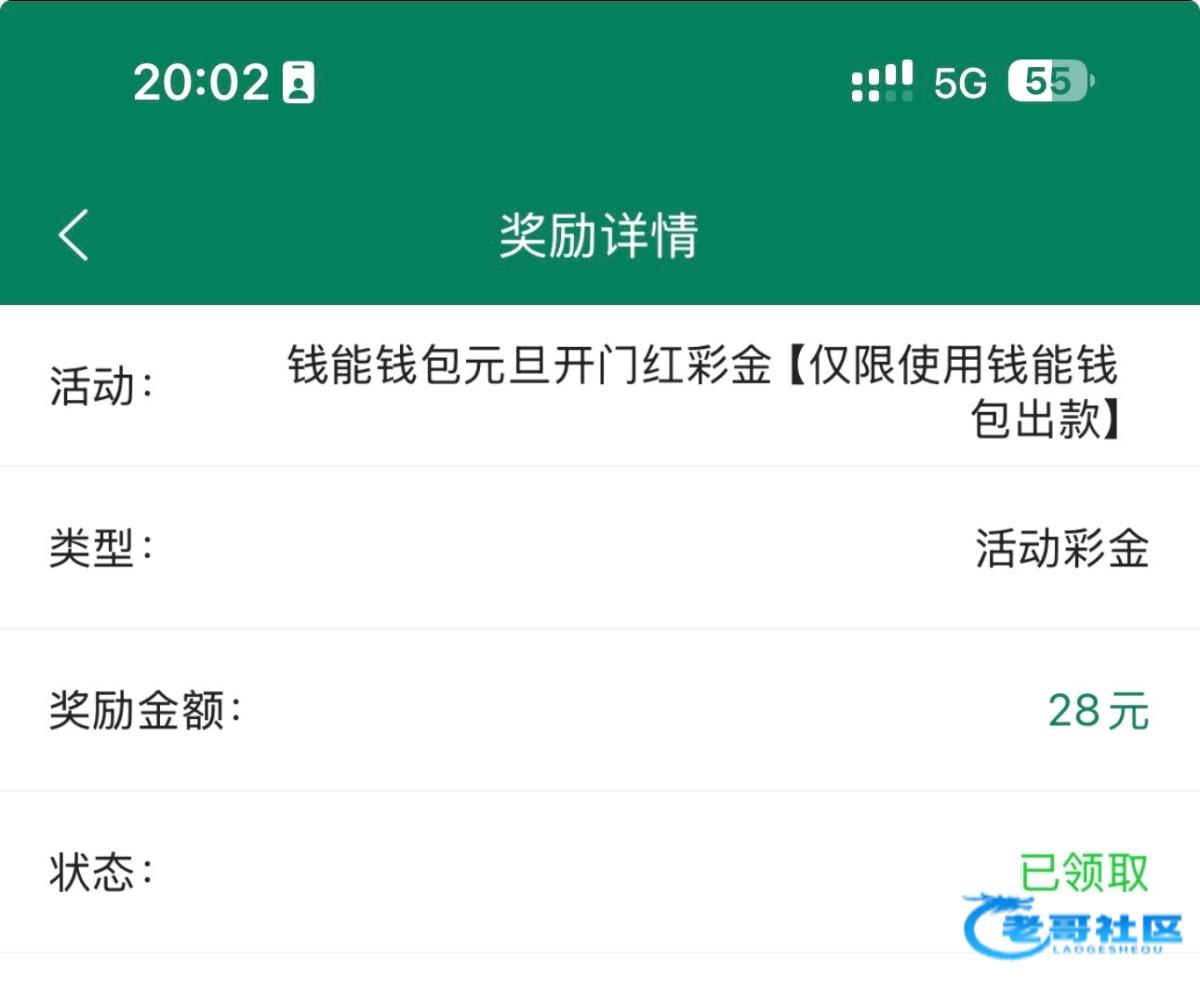
Task: Go back from the 奖励详情 page
Action: pos(74,235)
